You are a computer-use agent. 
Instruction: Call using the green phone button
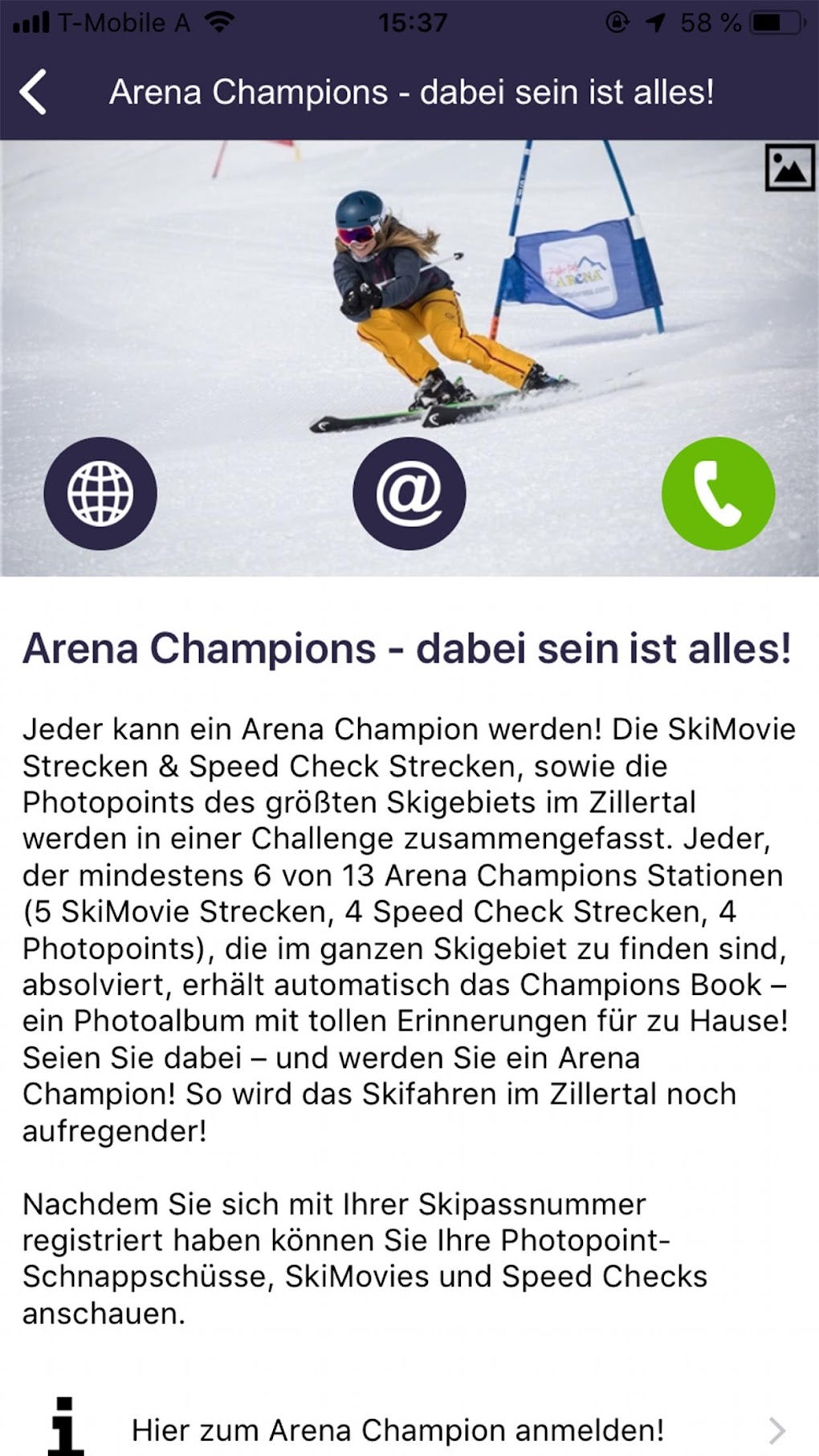pos(718,493)
